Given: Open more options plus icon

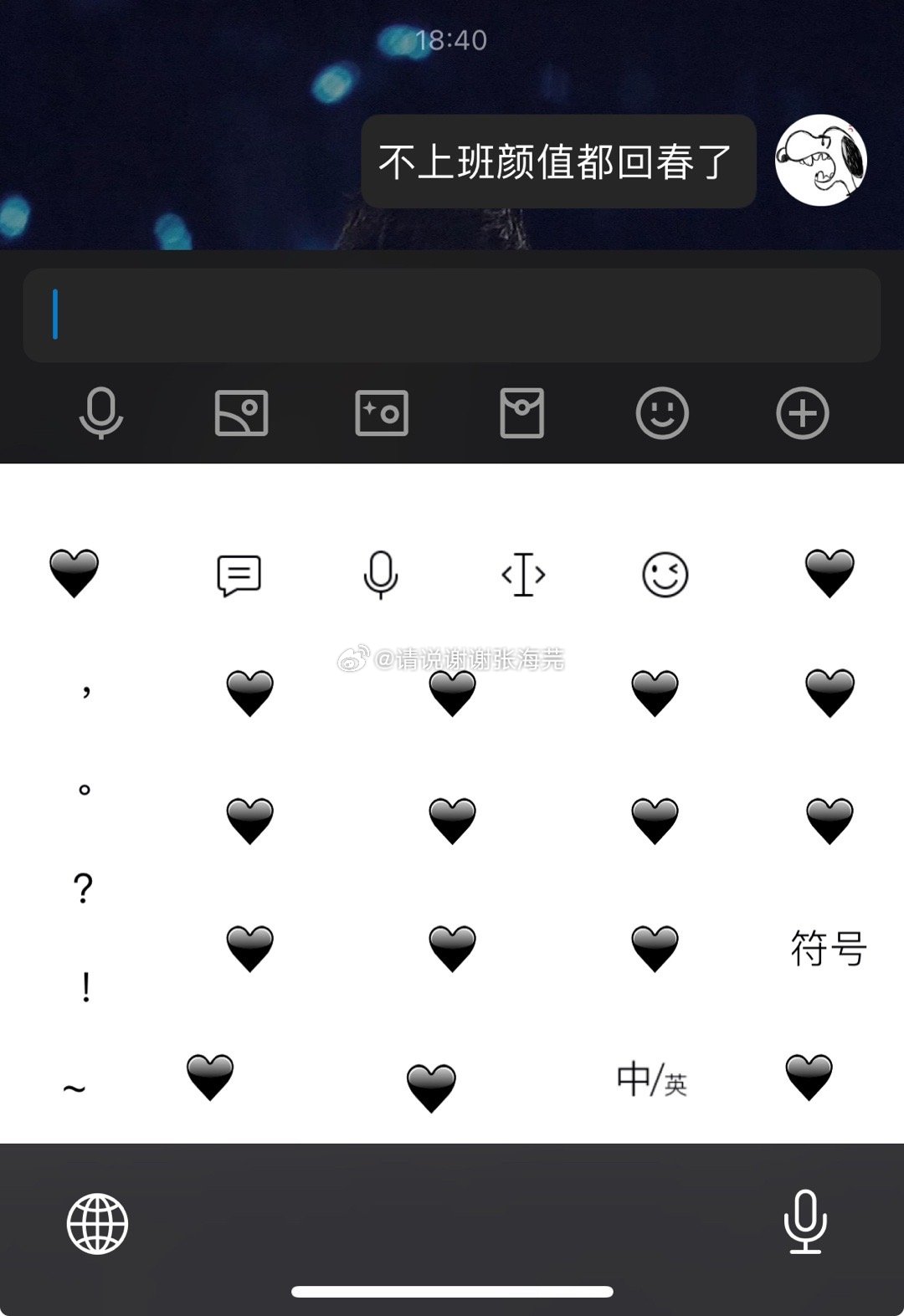Looking at the screenshot, I should [x=802, y=413].
